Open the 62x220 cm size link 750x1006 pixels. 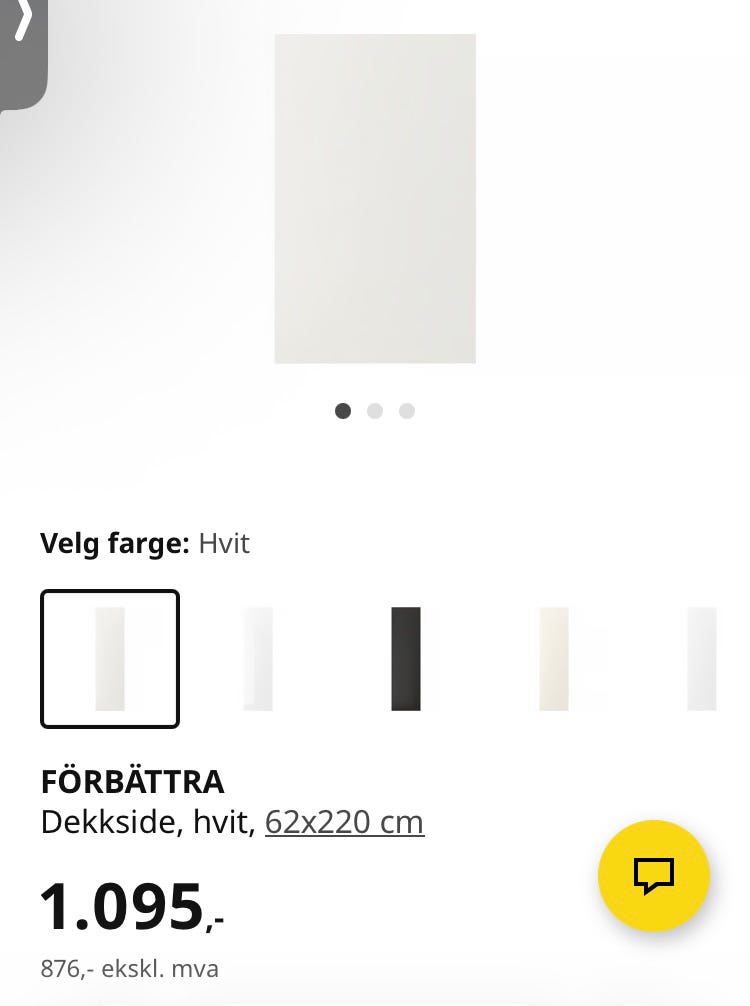[344, 821]
